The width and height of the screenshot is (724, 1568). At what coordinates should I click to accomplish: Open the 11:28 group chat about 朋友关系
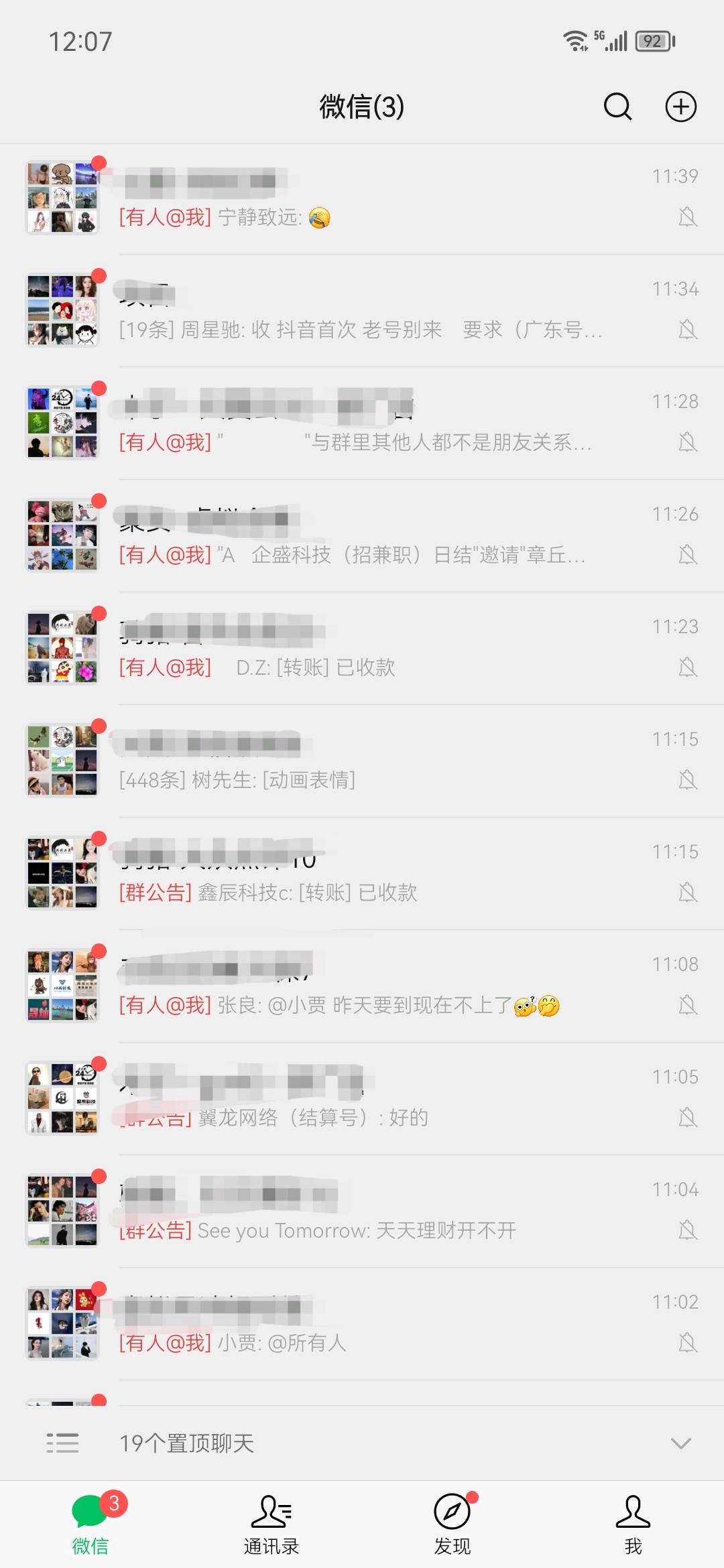pyautogui.click(x=375, y=423)
